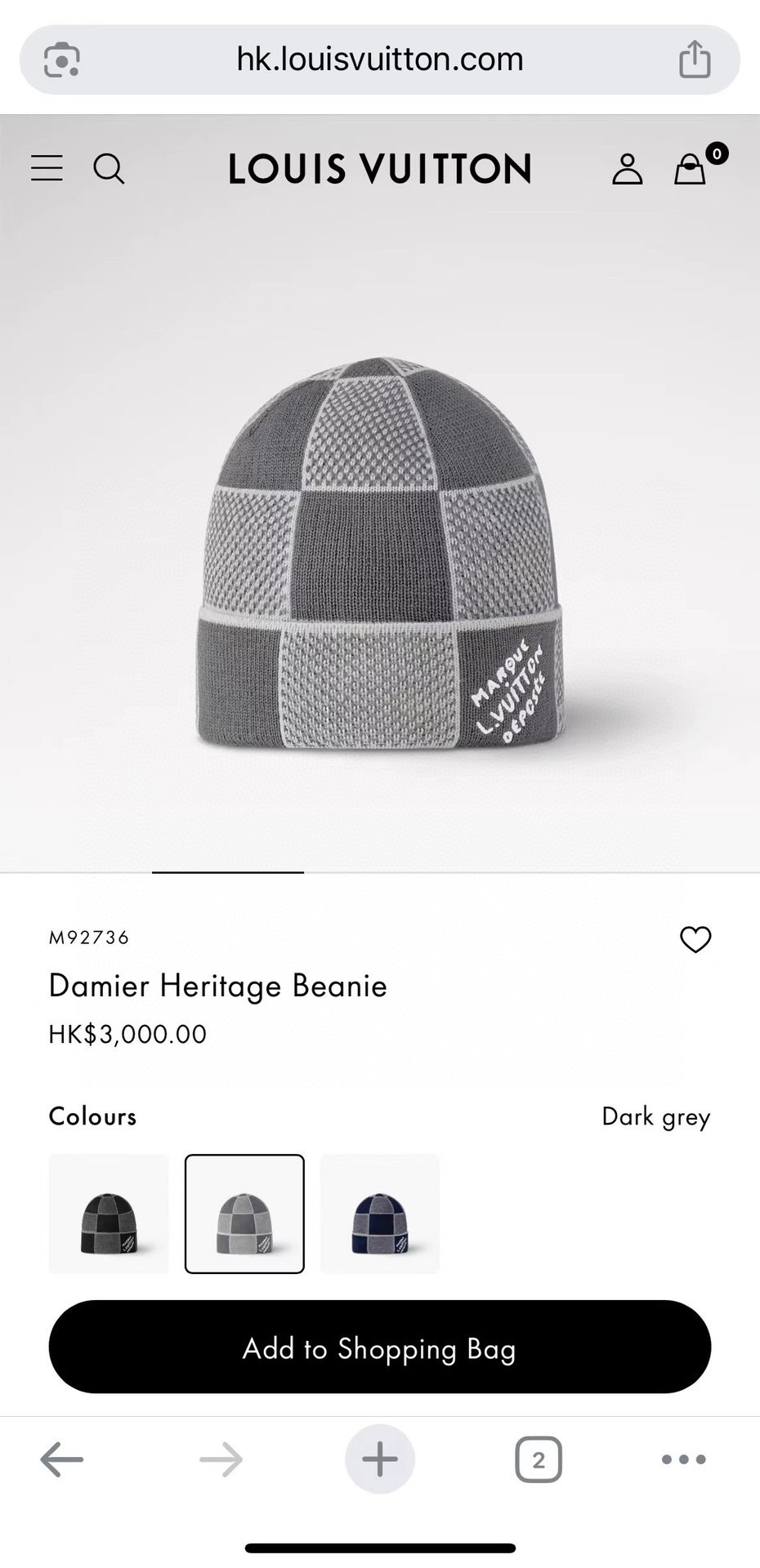
Task: Open the address bar for hk.louisvuitton.com
Action: coord(379,58)
